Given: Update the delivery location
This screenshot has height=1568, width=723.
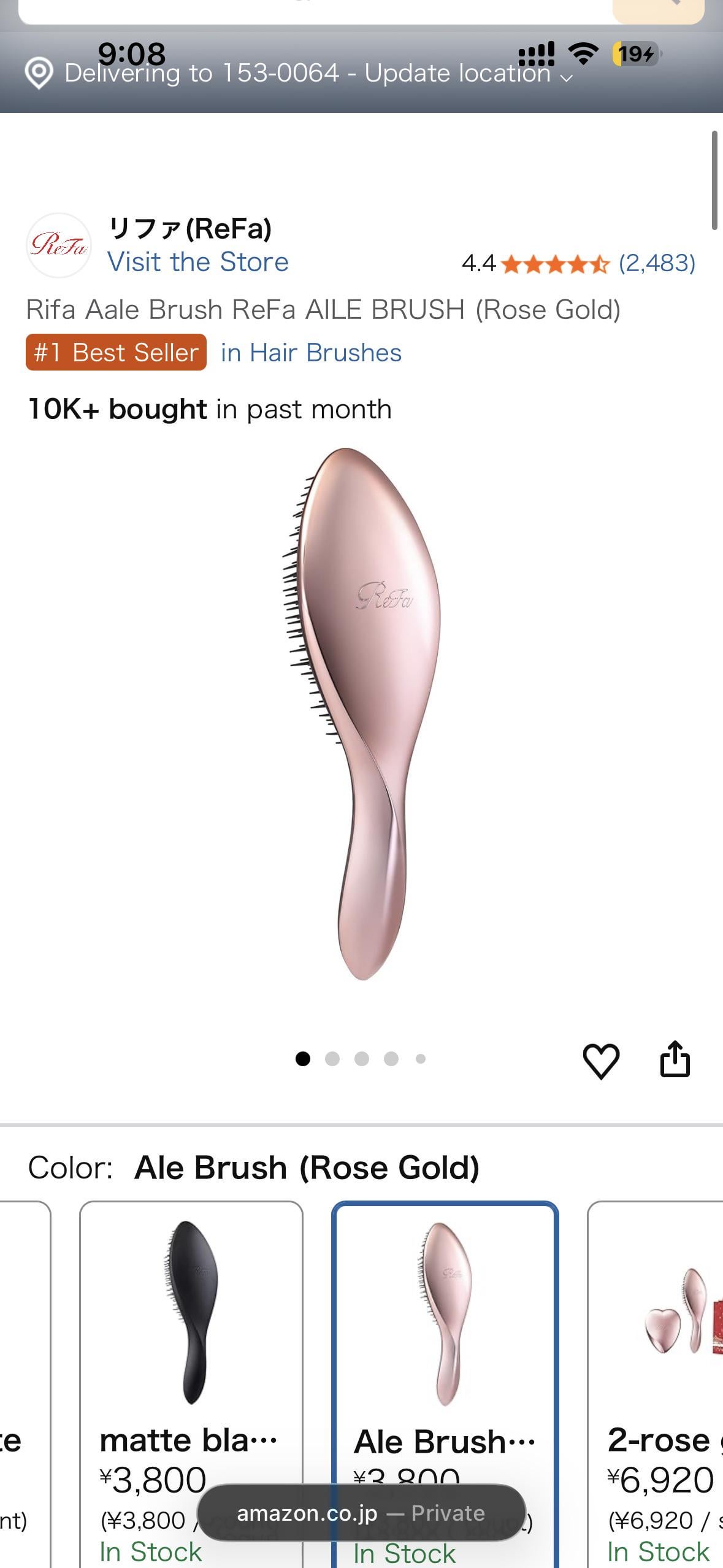Looking at the screenshot, I should (x=307, y=74).
